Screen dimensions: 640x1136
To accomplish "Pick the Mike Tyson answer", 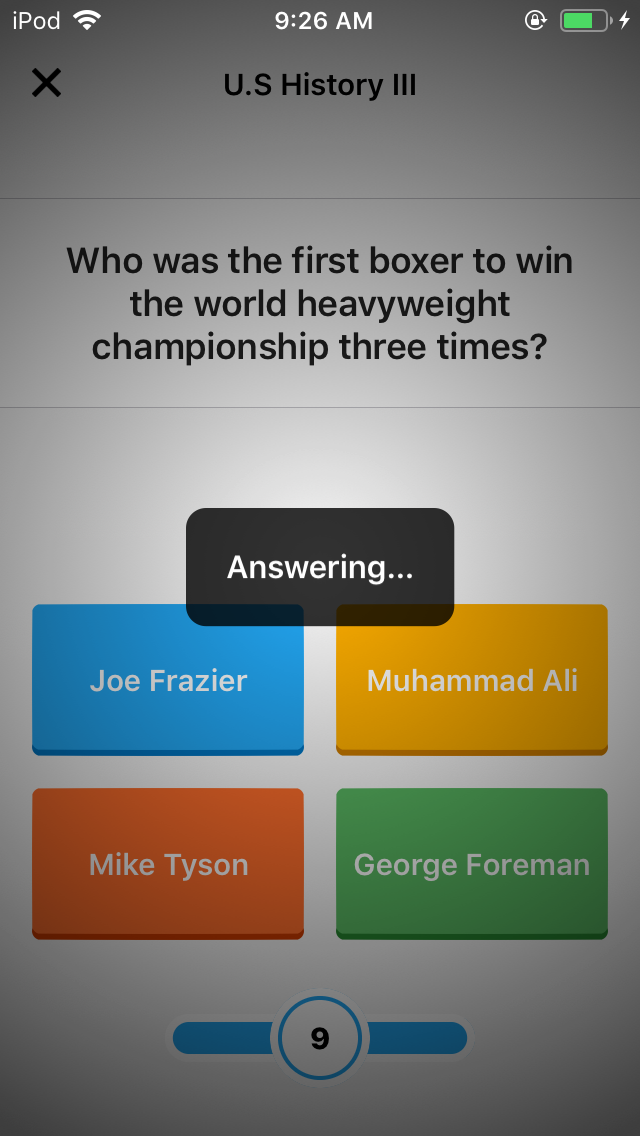I will tap(168, 863).
